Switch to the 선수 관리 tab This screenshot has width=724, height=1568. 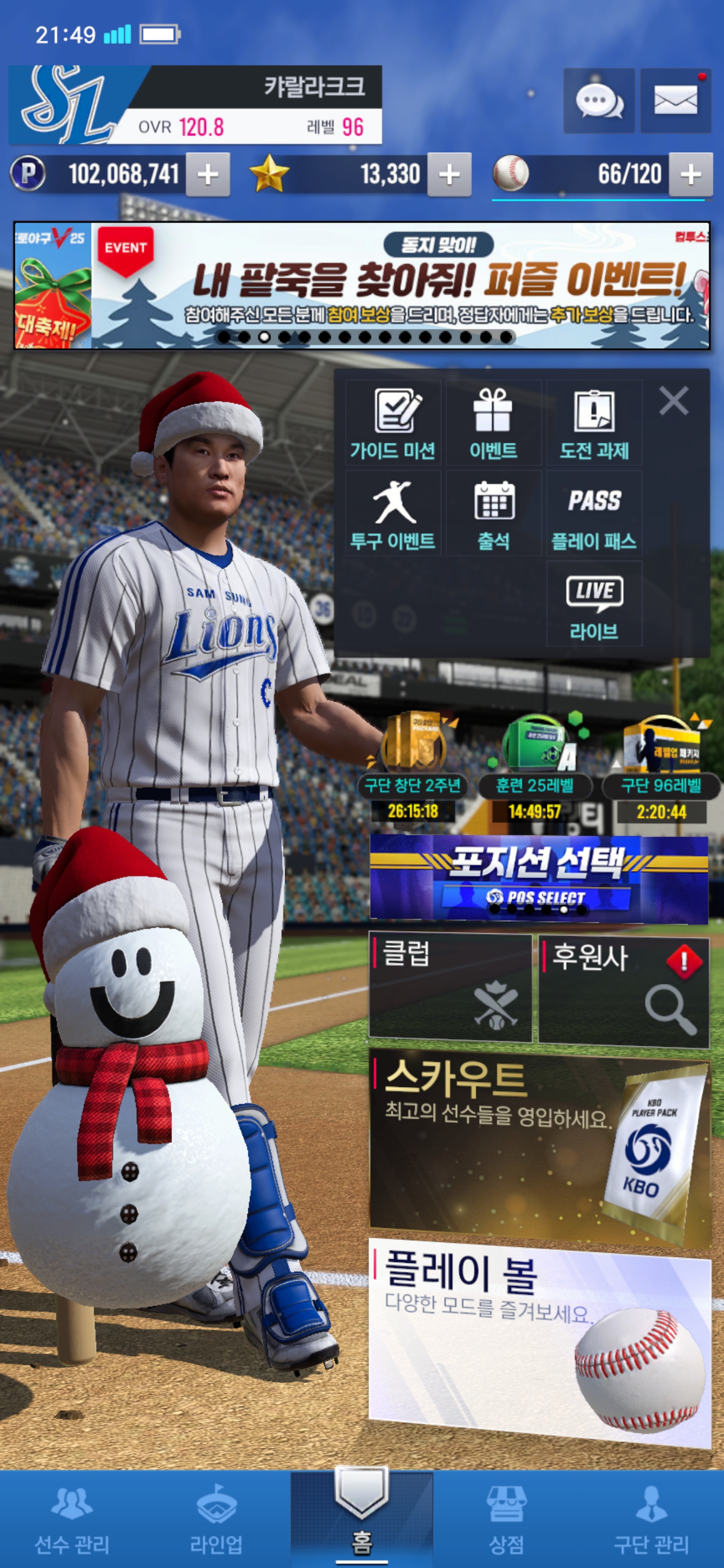tap(72, 1519)
